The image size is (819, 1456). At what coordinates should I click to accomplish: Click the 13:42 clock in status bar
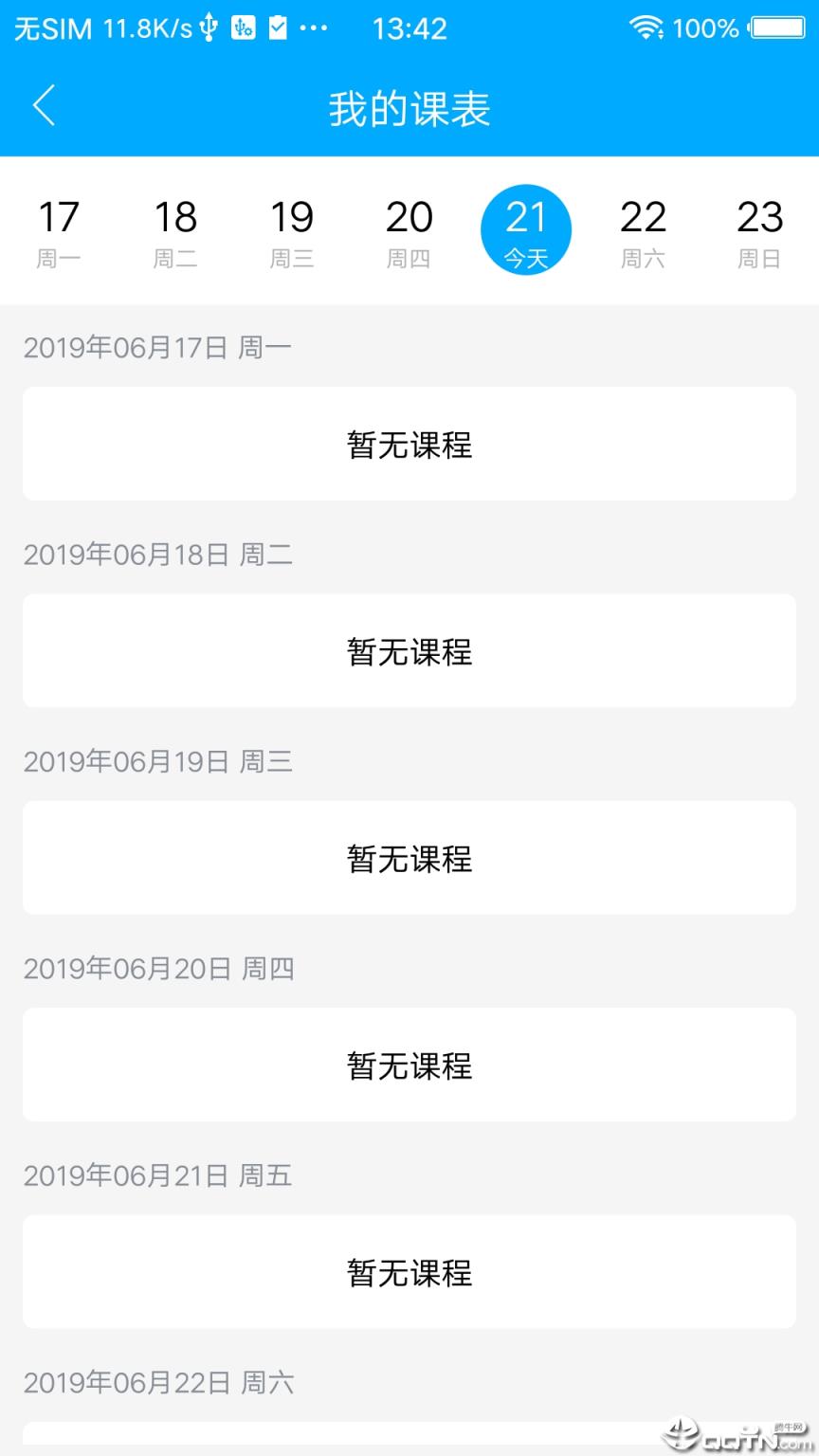tap(409, 27)
